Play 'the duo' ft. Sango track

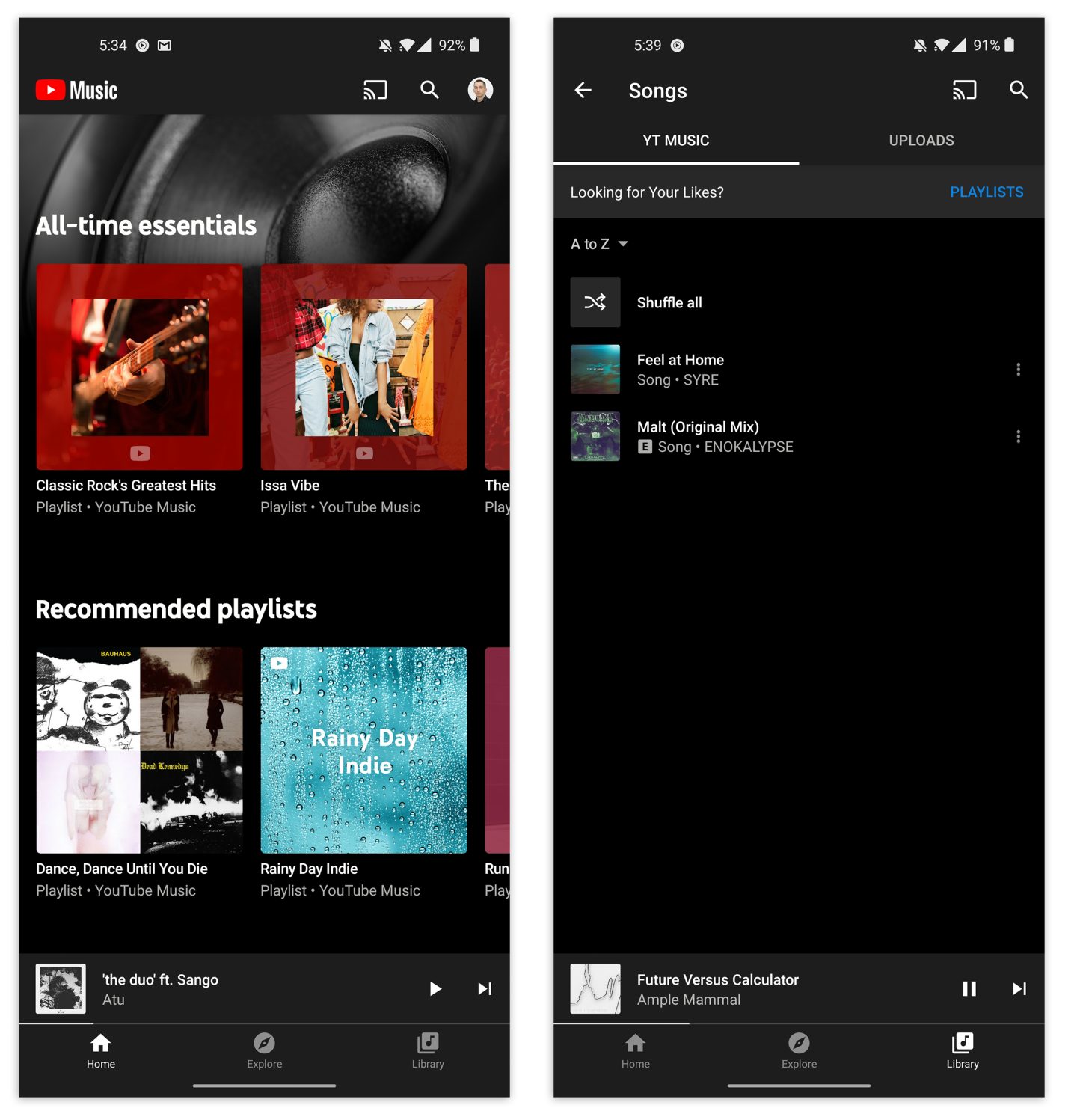[435, 989]
